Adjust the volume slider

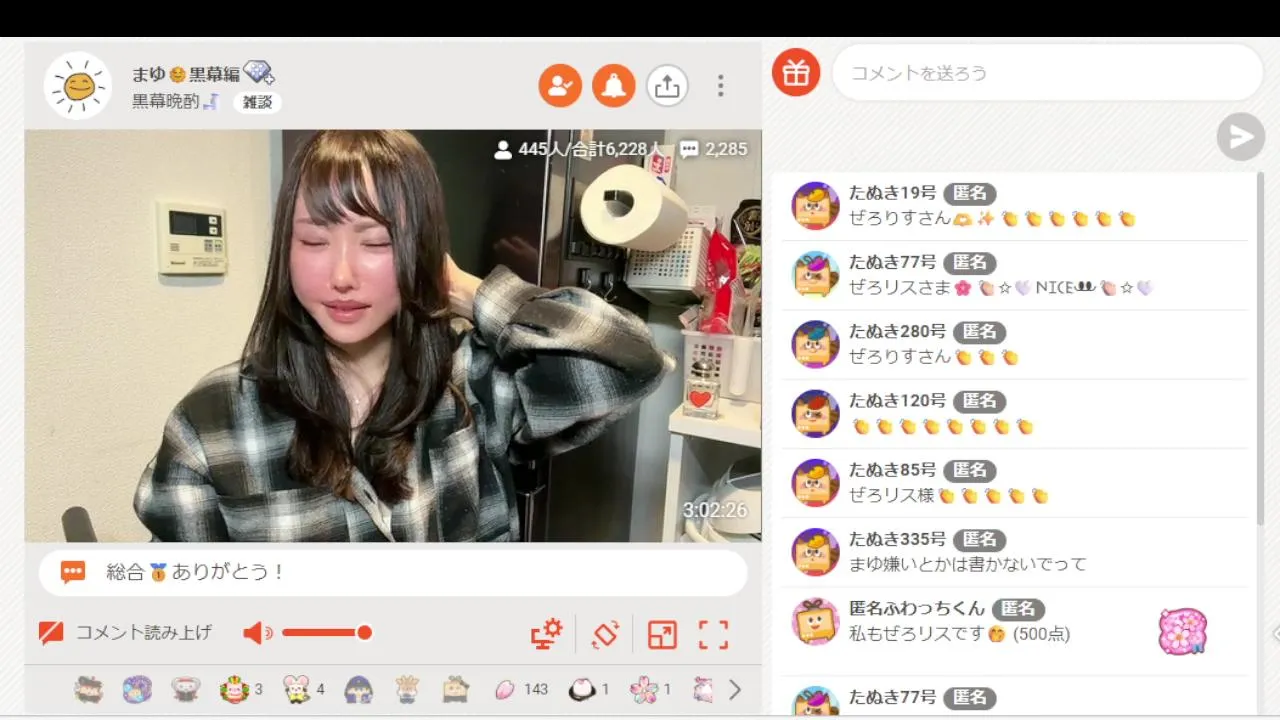pos(326,633)
